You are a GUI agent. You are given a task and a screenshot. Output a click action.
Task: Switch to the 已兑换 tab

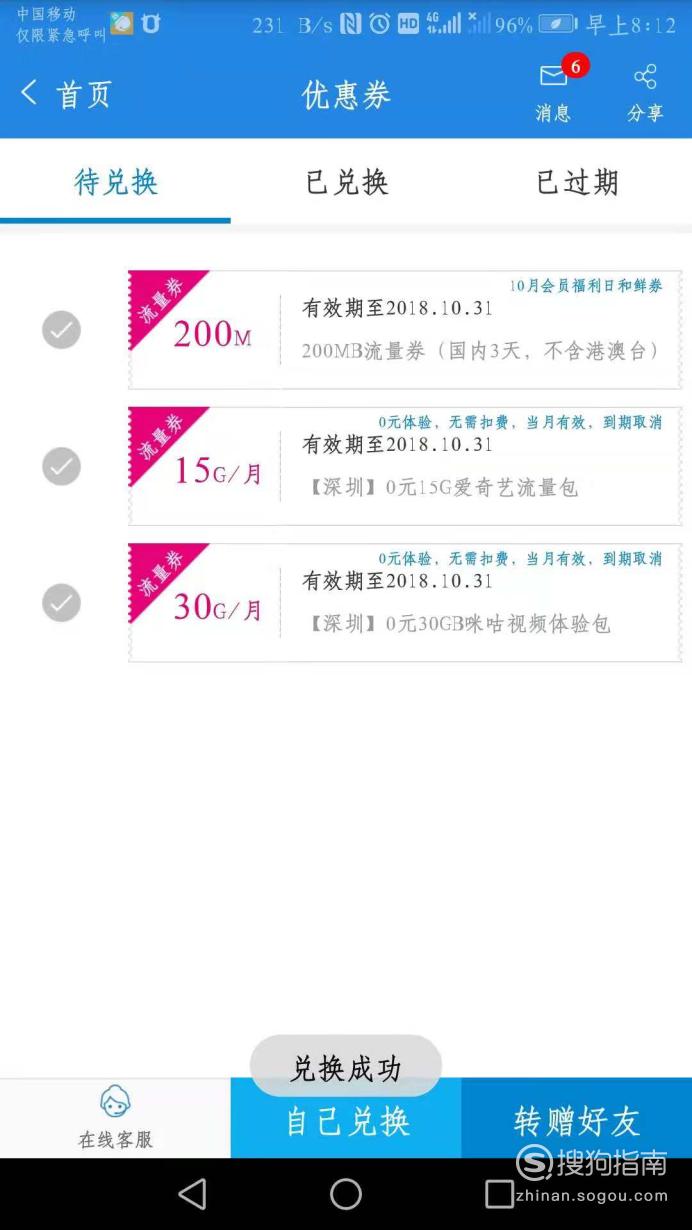[x=346, y=182]
